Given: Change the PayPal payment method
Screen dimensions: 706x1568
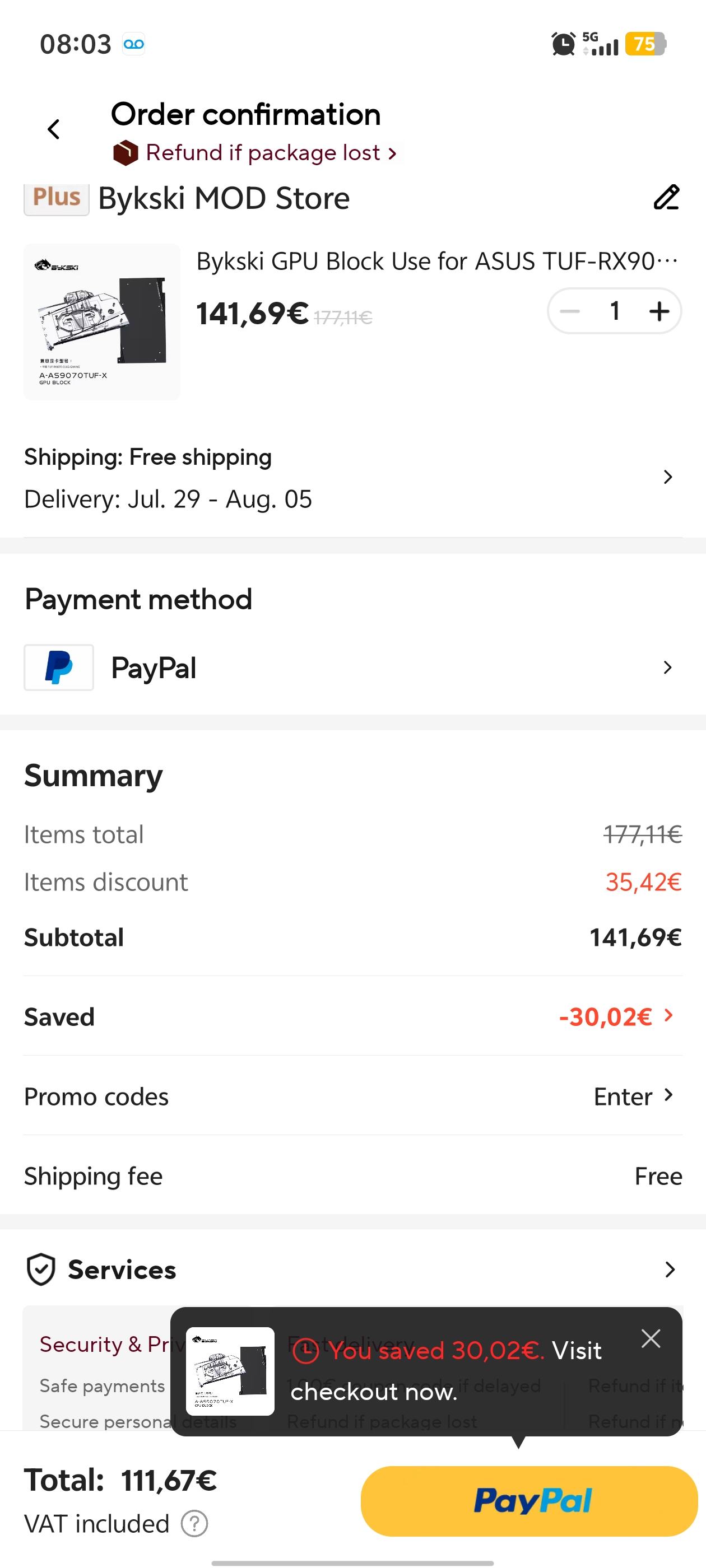Looking at the screenshot, I should point(667,668).
